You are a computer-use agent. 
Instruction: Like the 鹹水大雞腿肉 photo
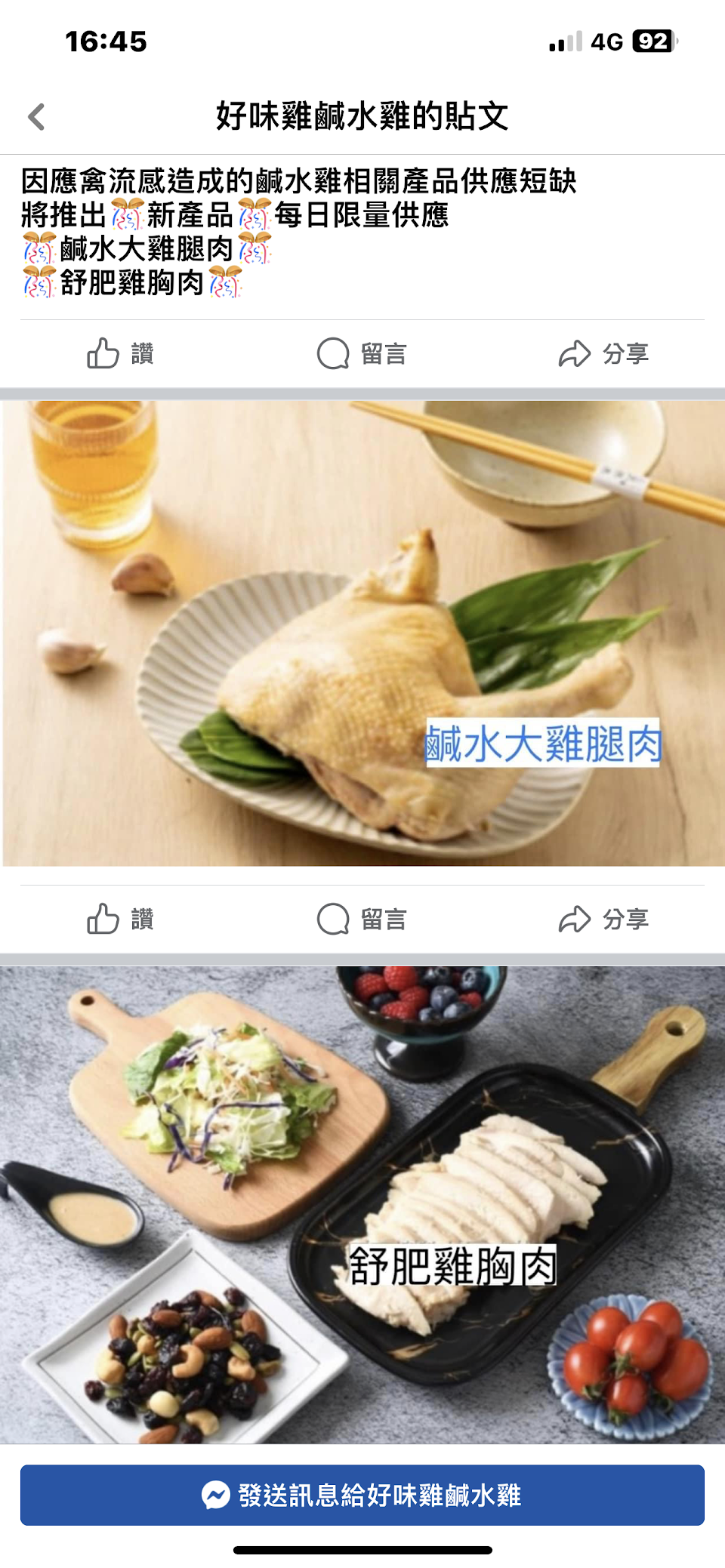[x=121, y=919]
